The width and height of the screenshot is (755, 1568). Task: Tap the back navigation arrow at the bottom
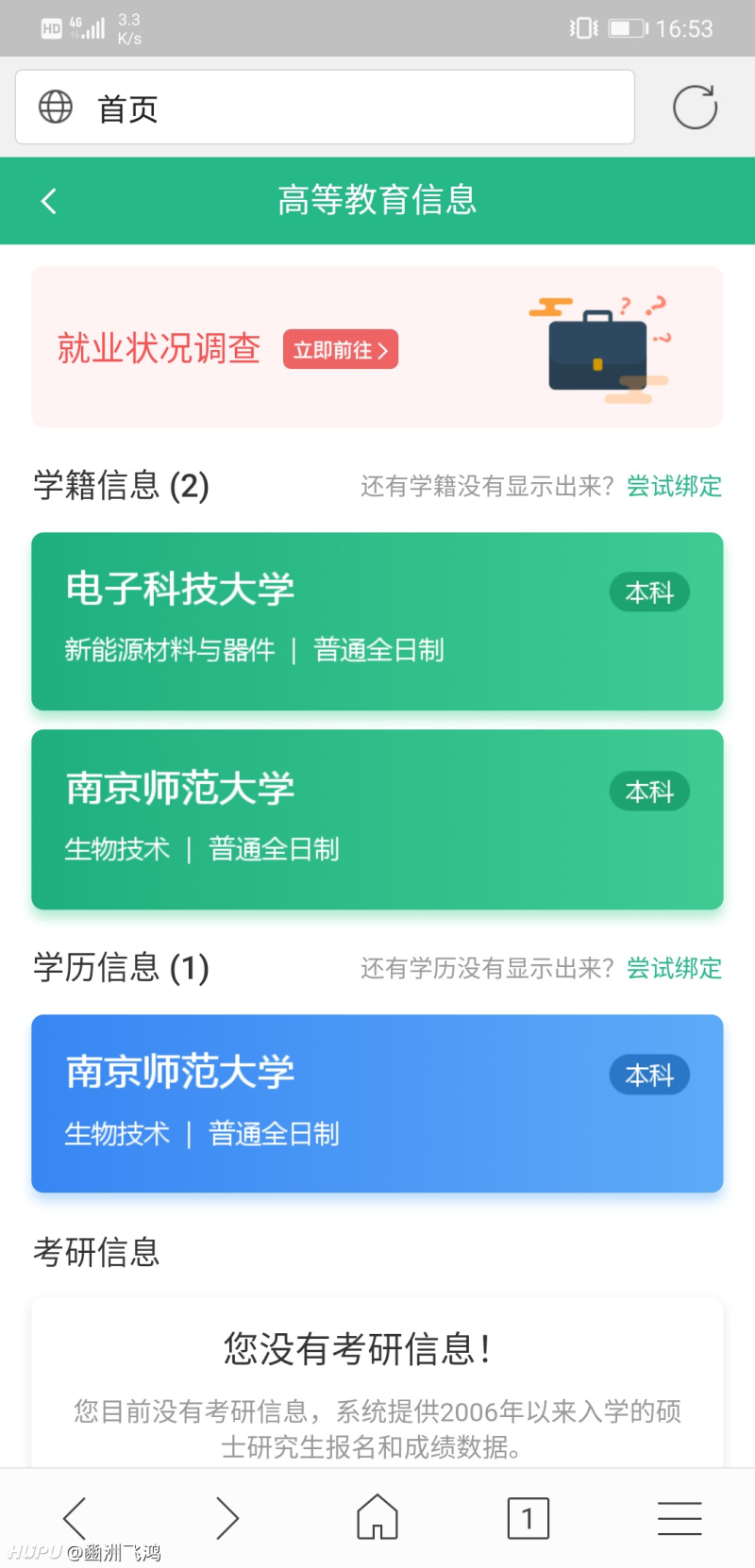75,1517
